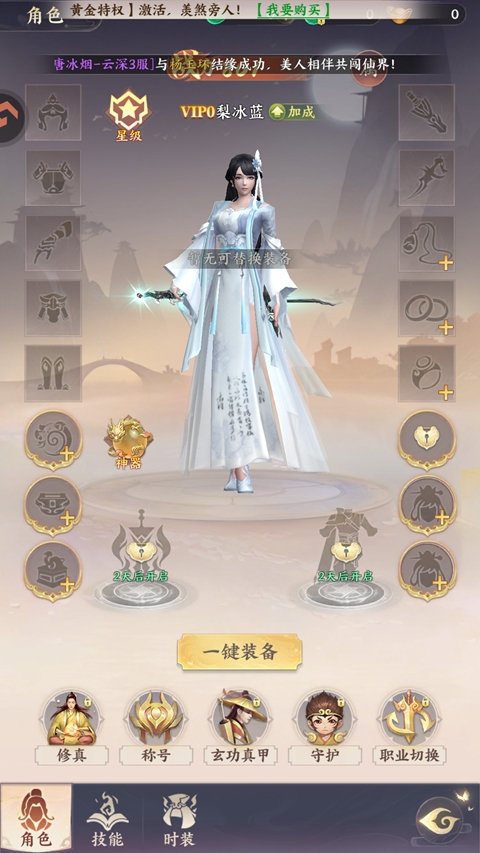Select the weapon equipment slot

[427, 113]
